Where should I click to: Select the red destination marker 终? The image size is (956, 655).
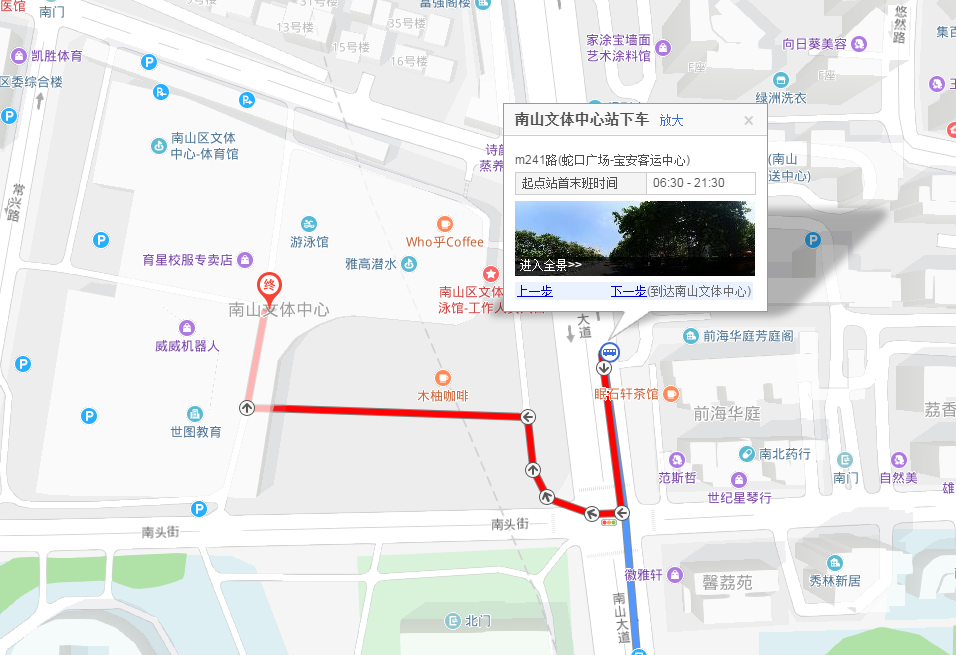(x=268, y=285)
